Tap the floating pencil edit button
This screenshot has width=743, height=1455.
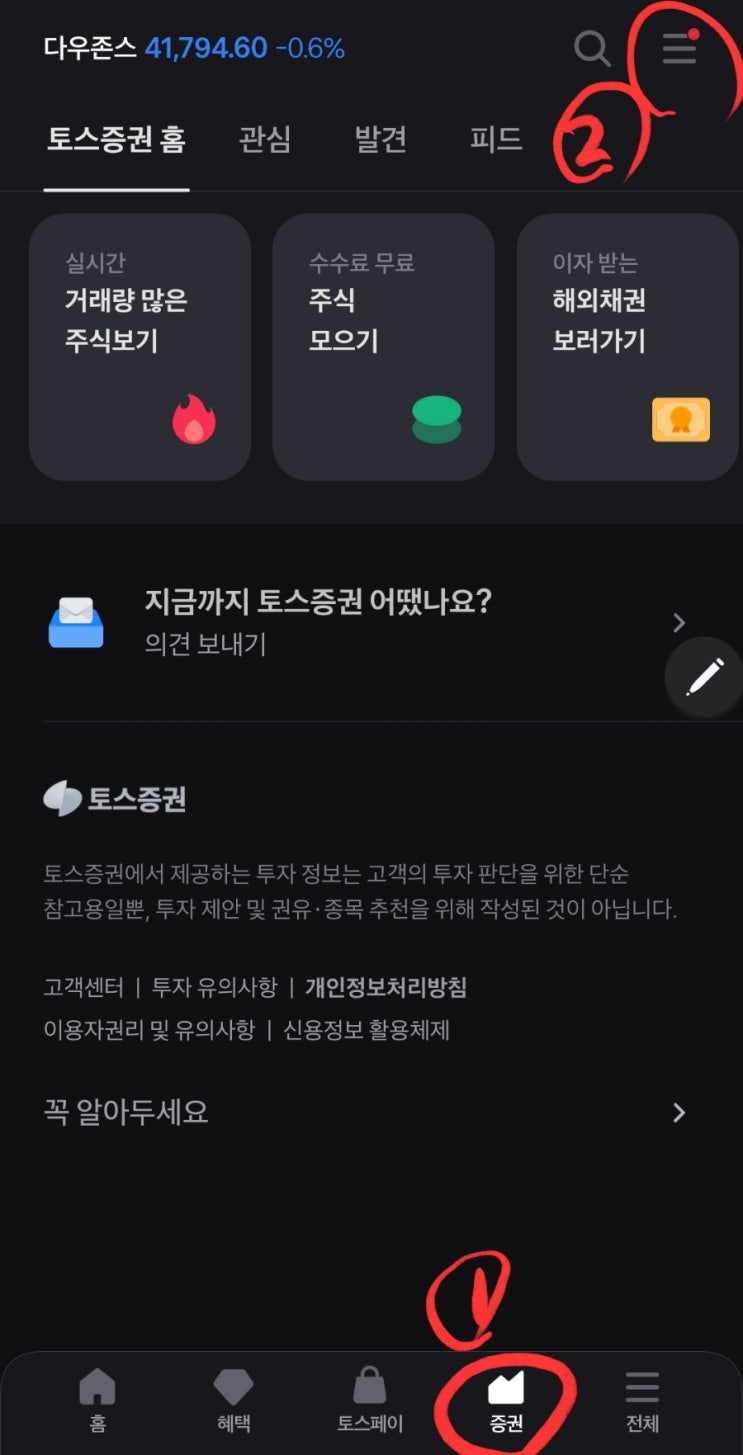coord(704,677)
